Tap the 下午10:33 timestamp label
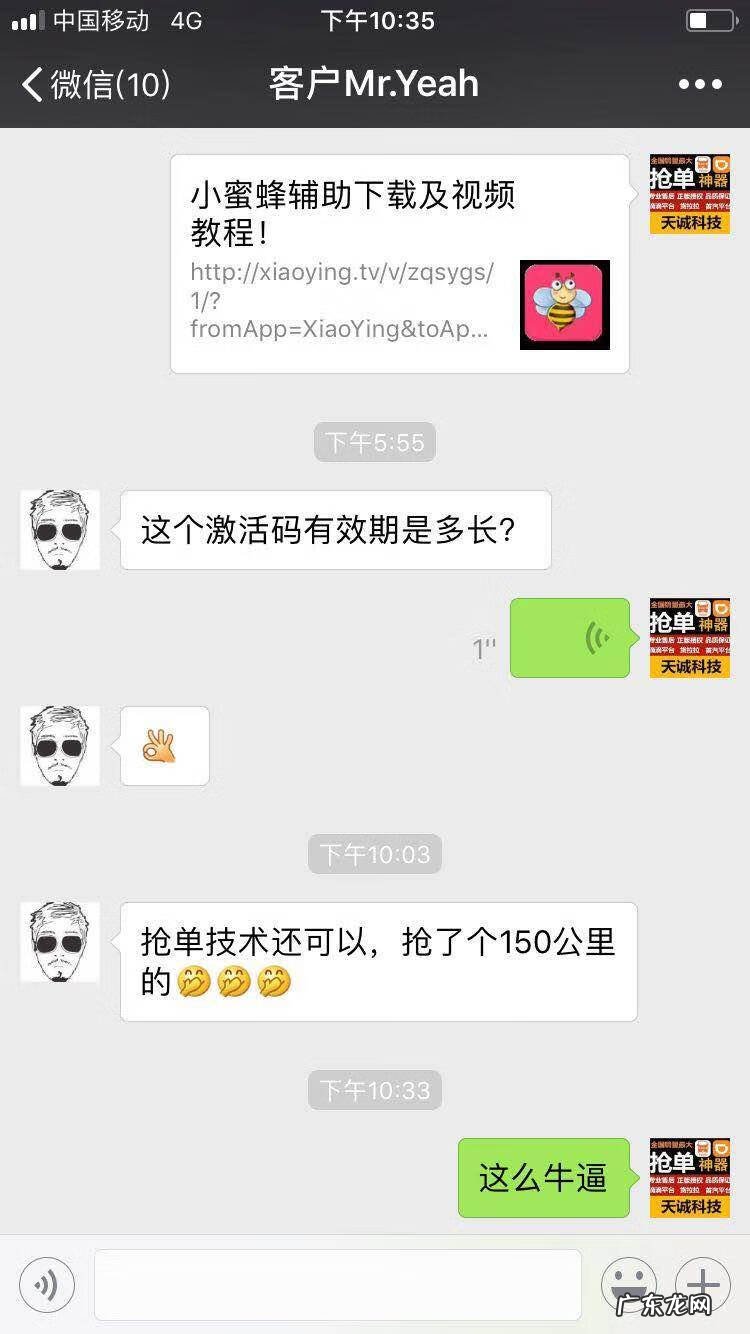 374,1090
